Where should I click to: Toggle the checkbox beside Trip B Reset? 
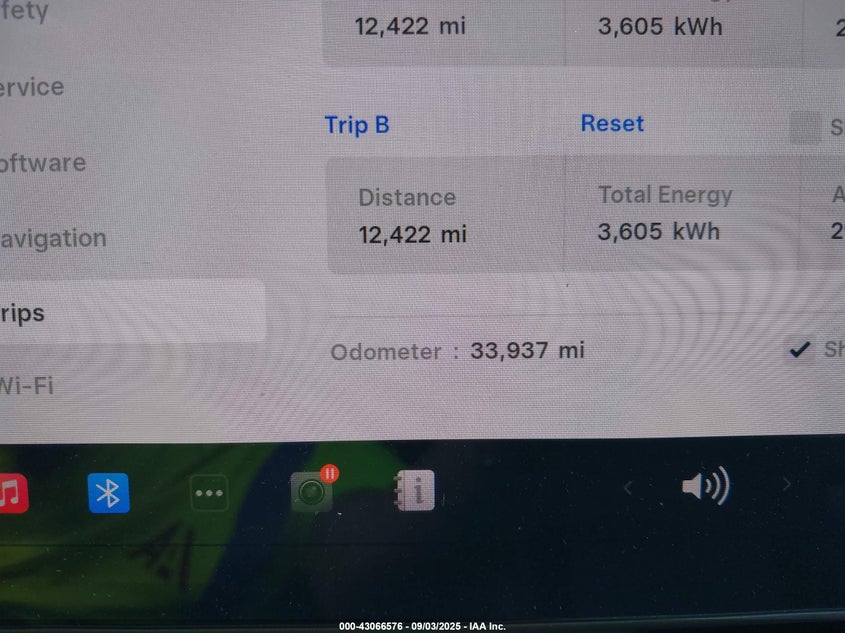pos(805,128)
